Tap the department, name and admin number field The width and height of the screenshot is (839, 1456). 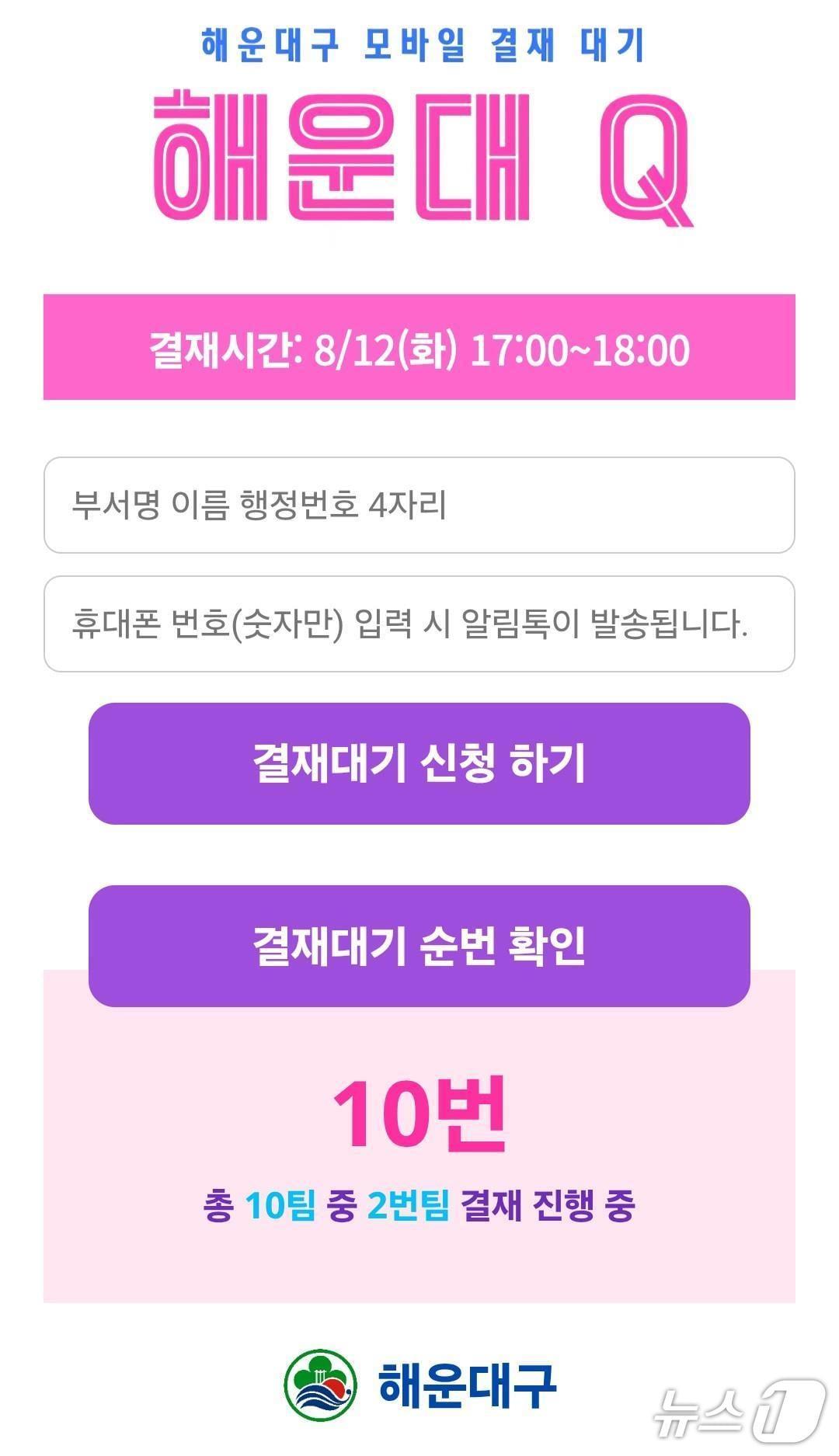pos(419,506)
